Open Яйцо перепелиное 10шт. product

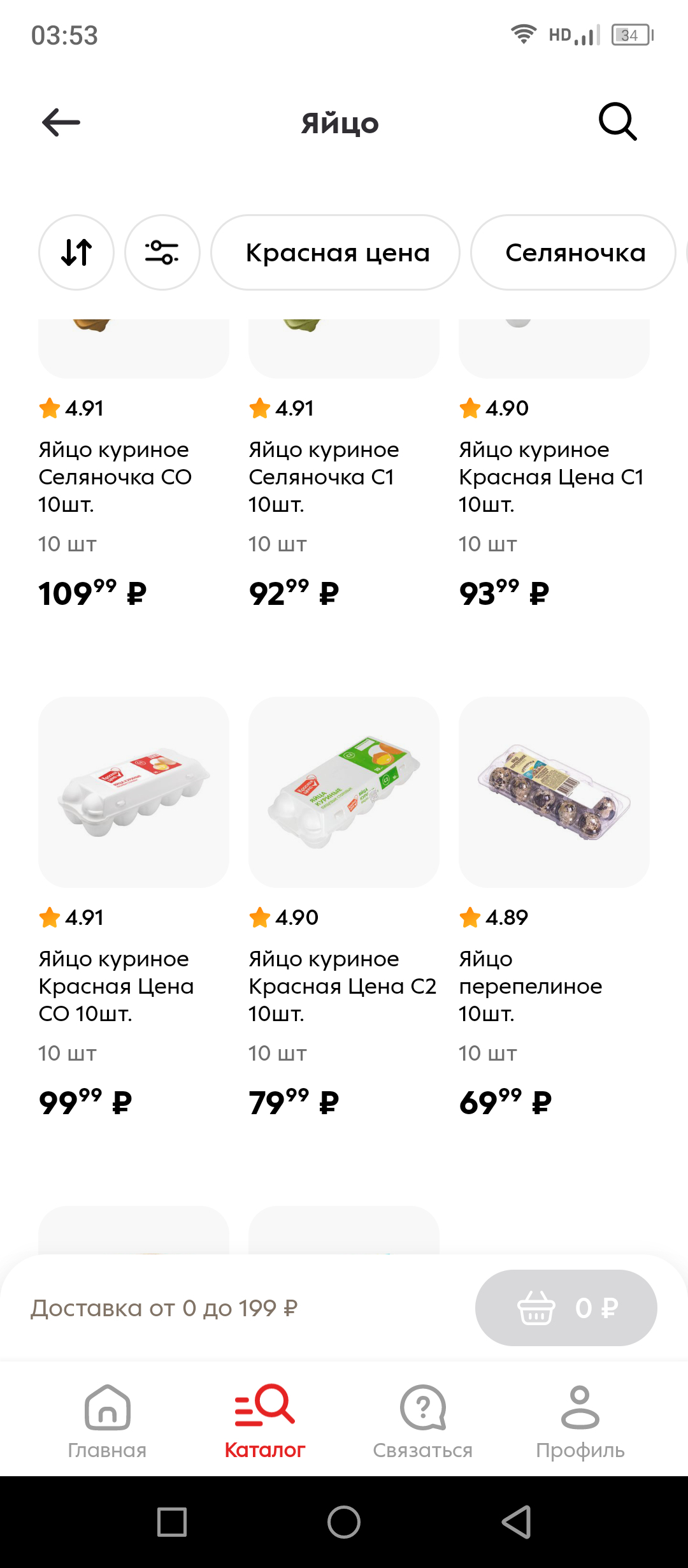pos(554,792)
